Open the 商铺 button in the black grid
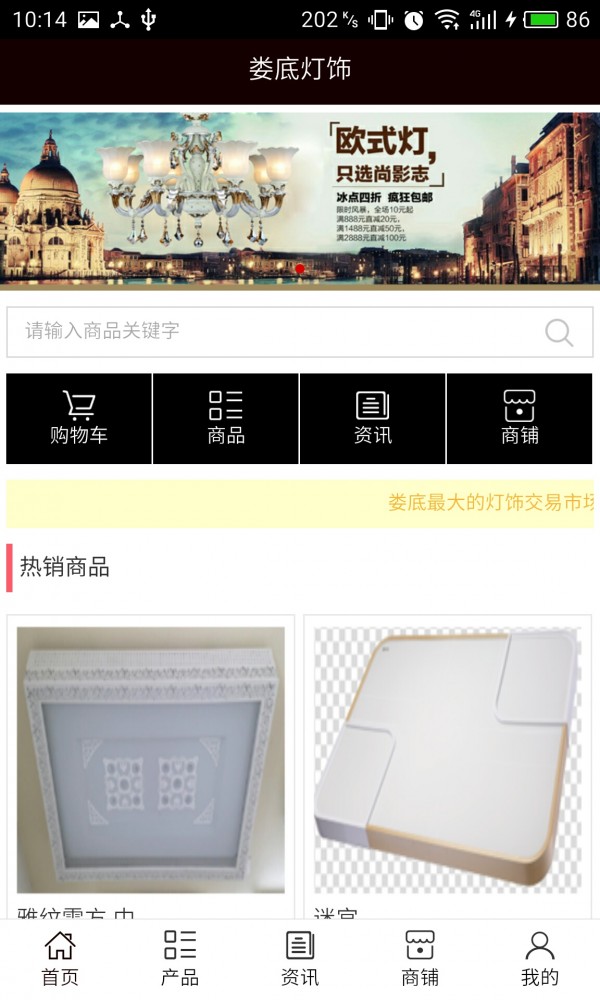The image size is (600, 1000). tap(520, 419)
